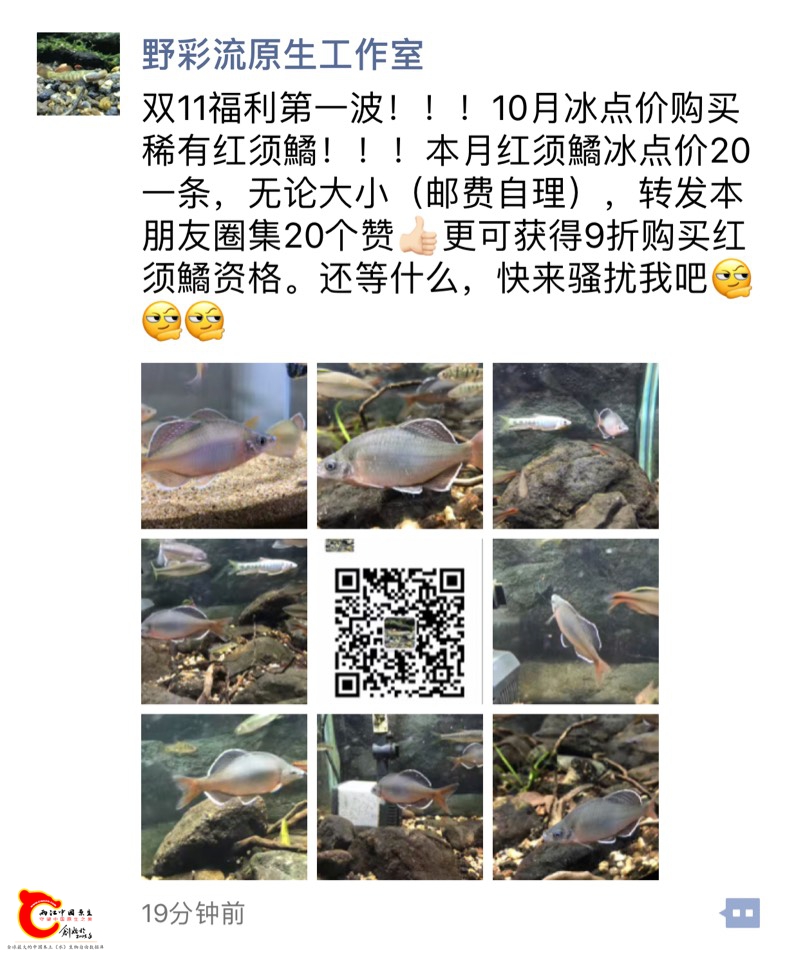
Task: View the photo of the fish swimming vertically
Action: [x=575, y=621]
